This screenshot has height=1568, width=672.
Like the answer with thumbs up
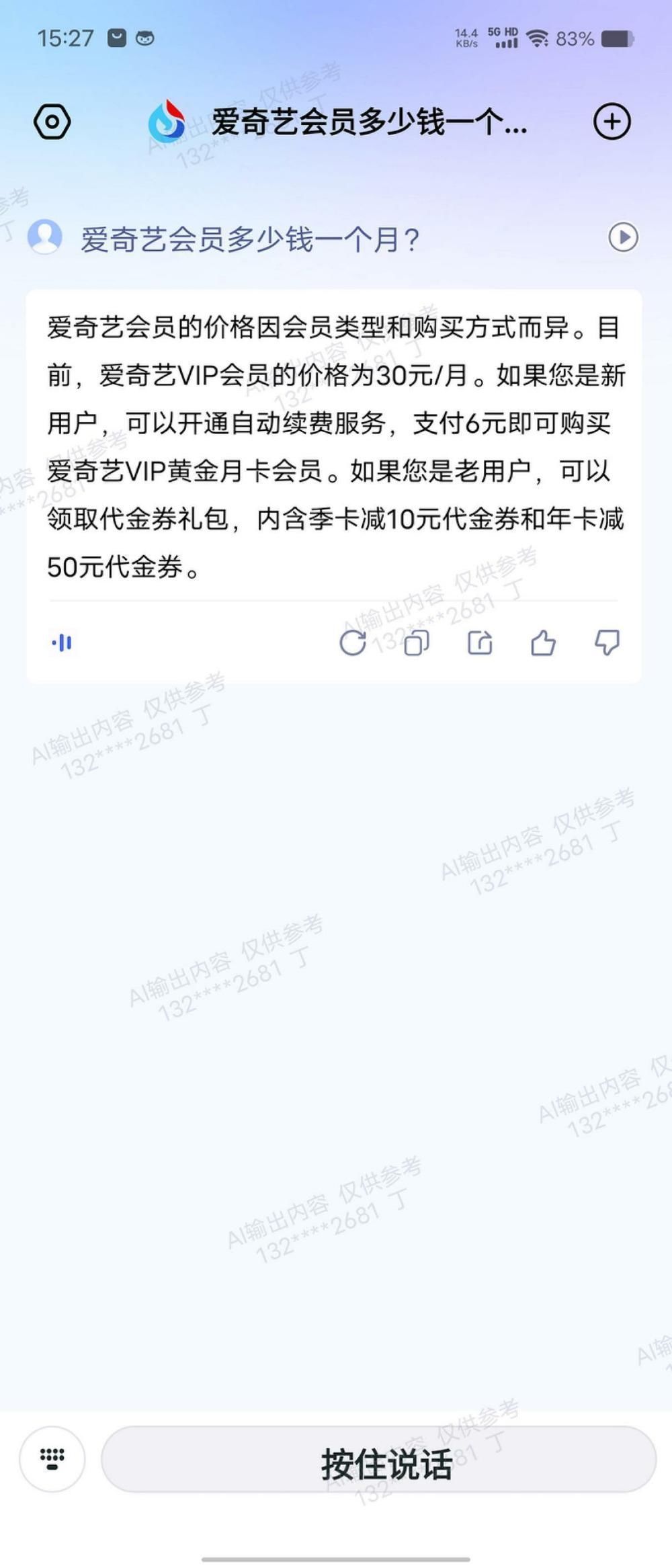pyautogui.click(x=543, y=643)
